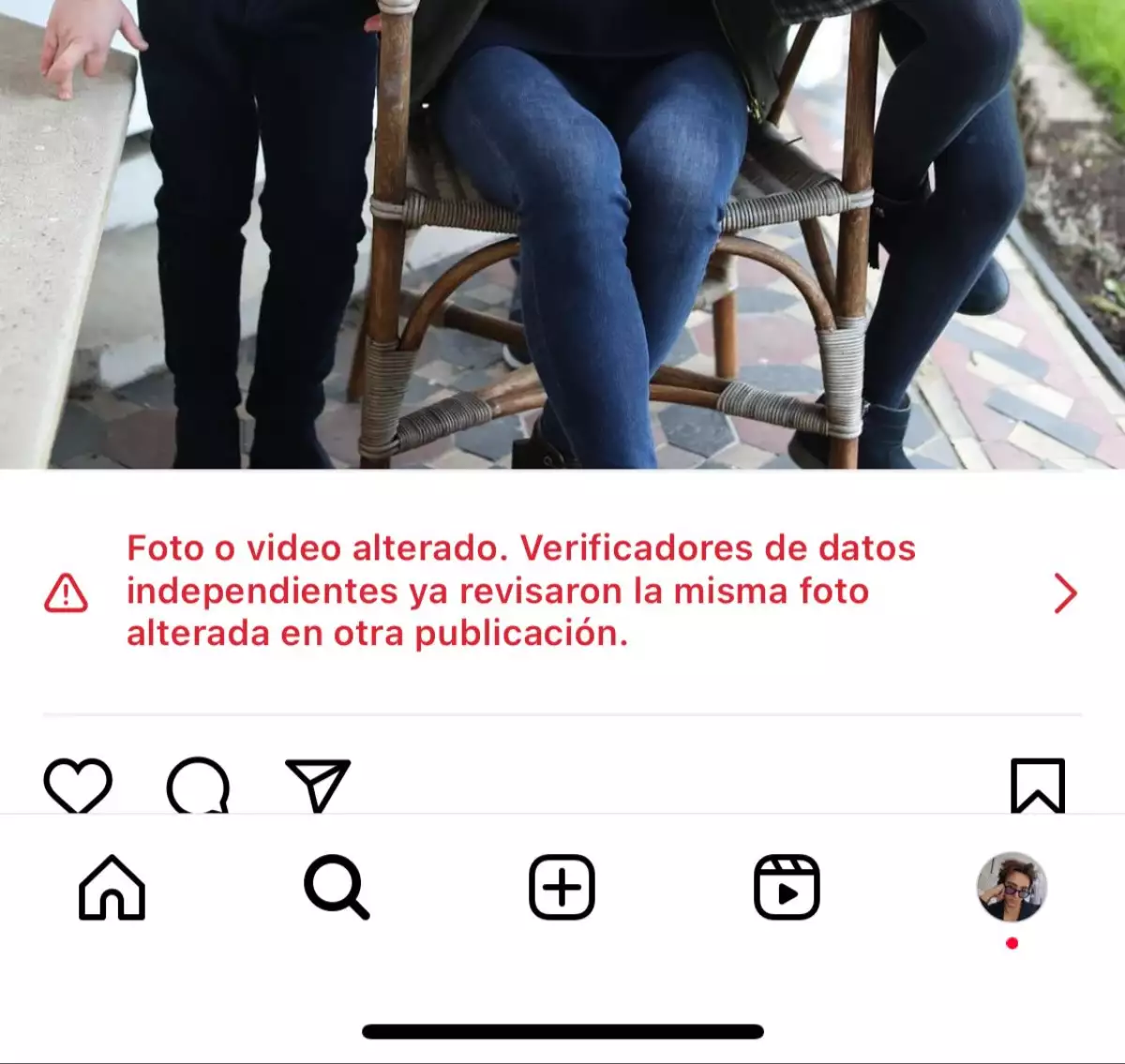The height and width of the screenshot is (1064, 1125).
Task: Switch to the Search tab
Action: (337, 887)
